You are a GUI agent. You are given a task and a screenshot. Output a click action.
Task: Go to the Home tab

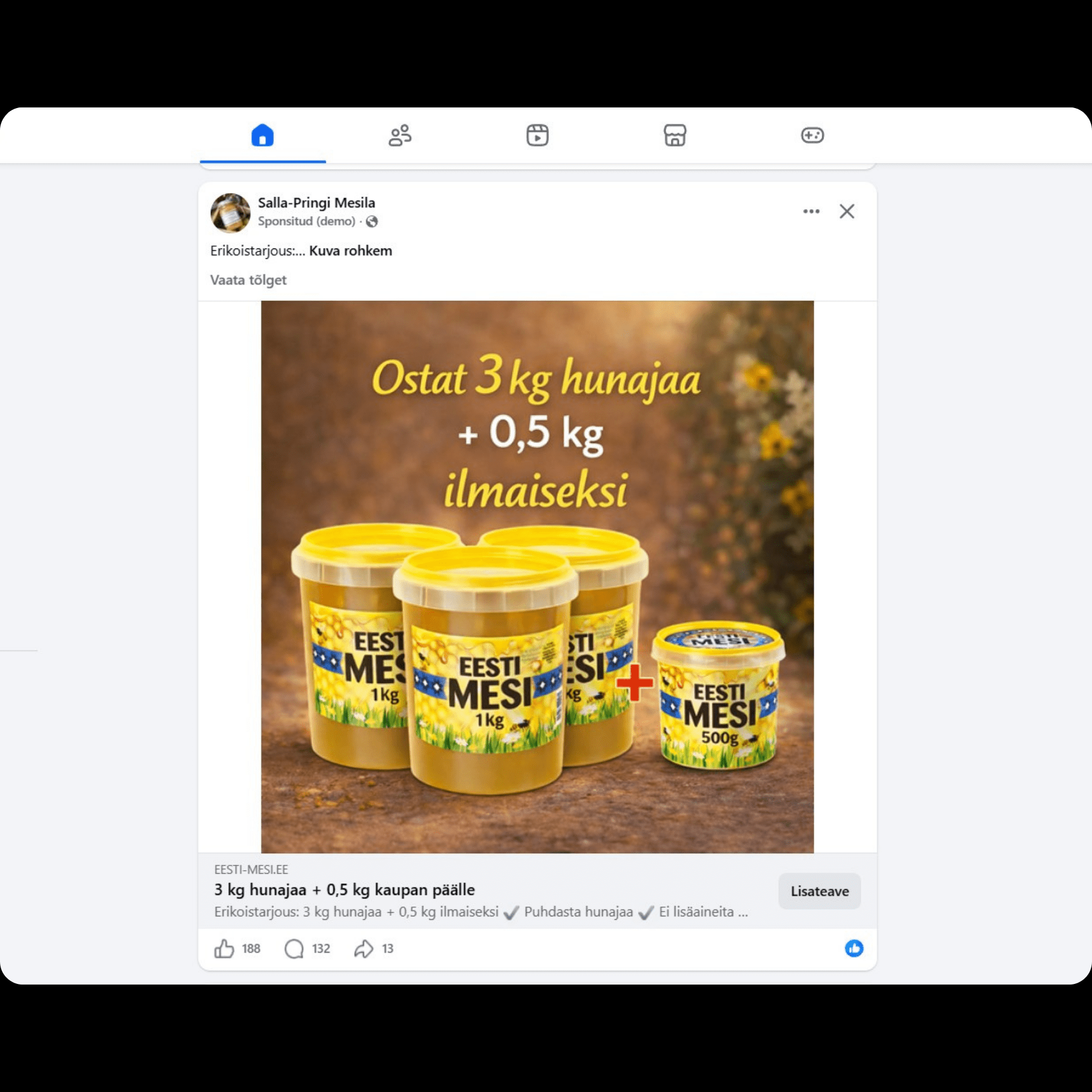(x=262, y=135)
